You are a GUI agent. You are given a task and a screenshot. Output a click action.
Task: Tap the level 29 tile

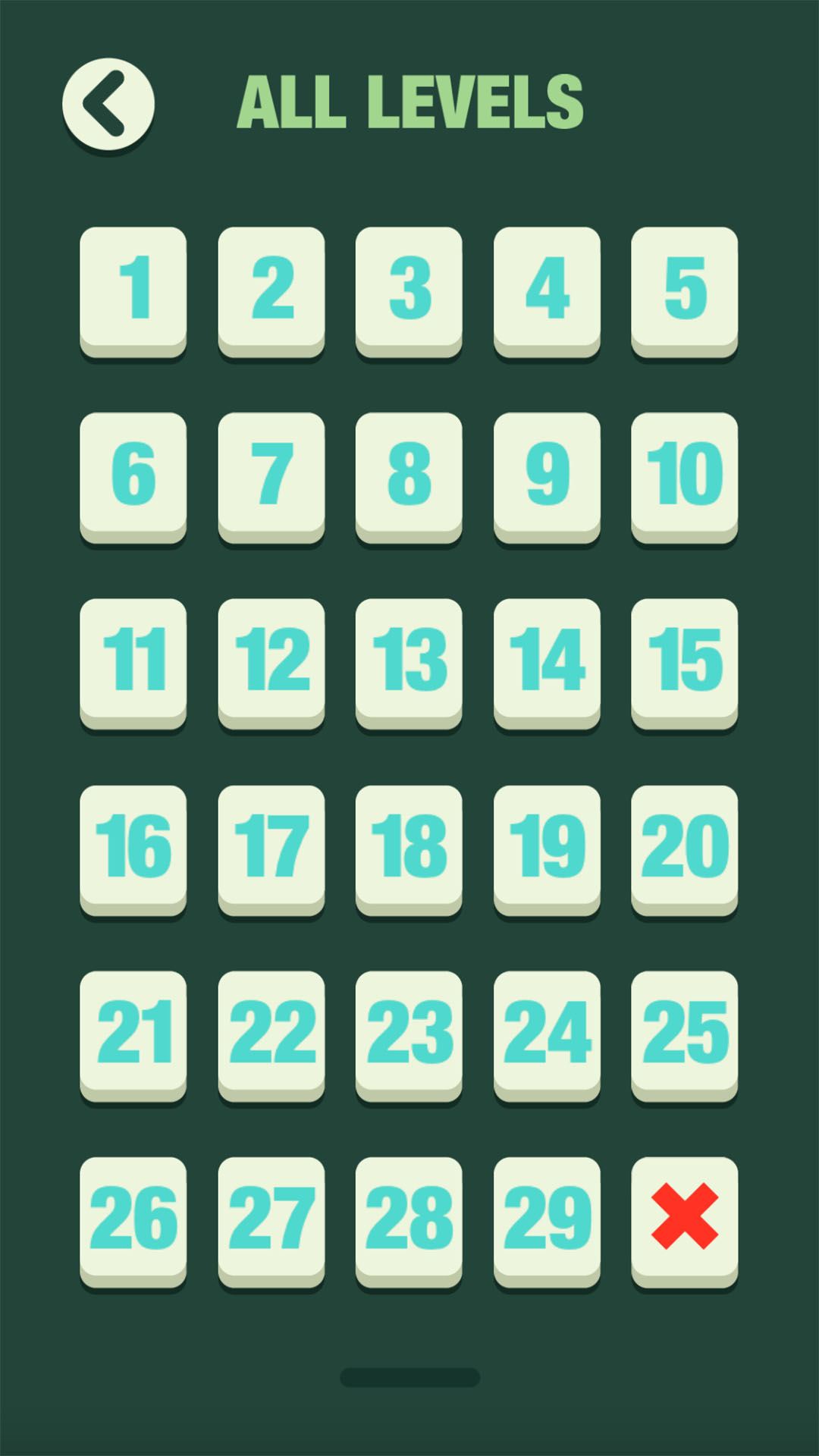pyautogui.click(x=547, y=1218)
